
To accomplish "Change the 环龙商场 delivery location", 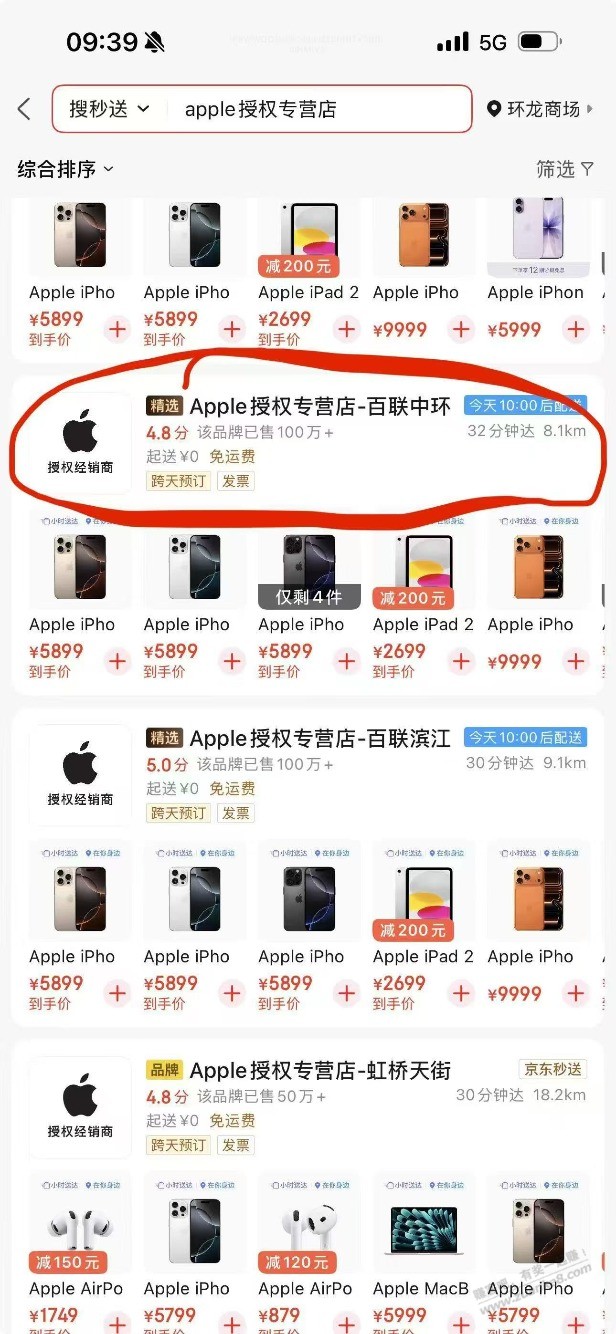I will [540, 109].
